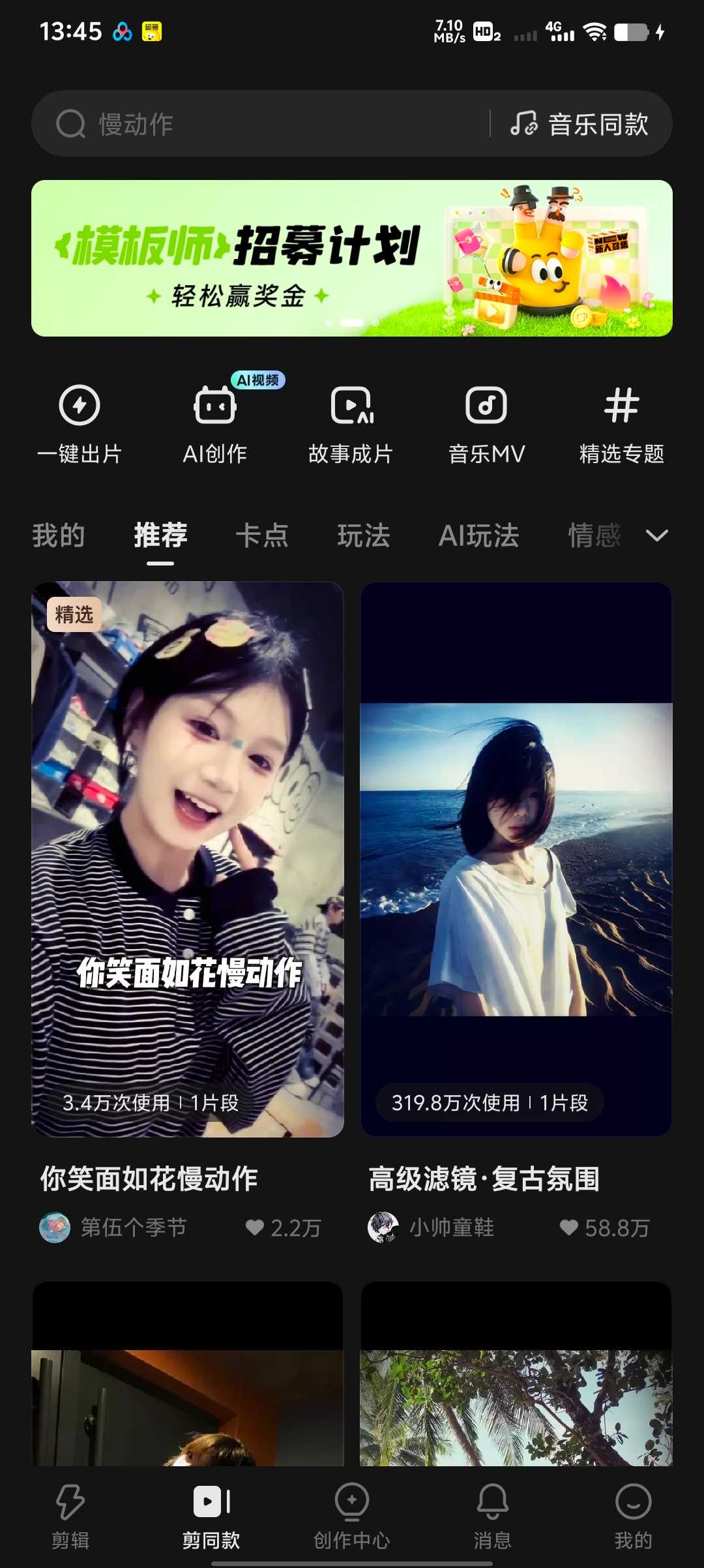Open the 消息 bottom tab
This screenshot has width=704, height=1568.
pos(493,1517)
